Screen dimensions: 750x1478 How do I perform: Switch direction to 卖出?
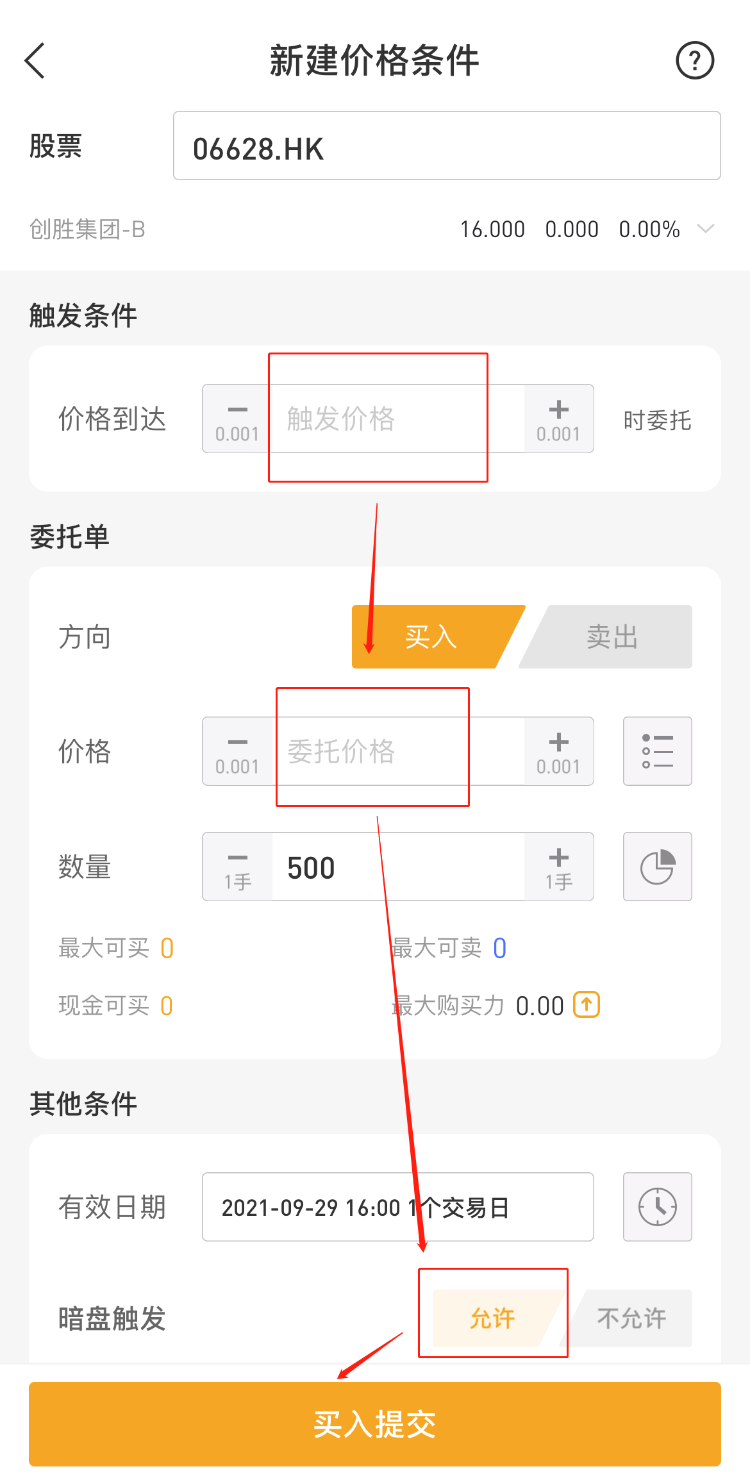(608, 637)
